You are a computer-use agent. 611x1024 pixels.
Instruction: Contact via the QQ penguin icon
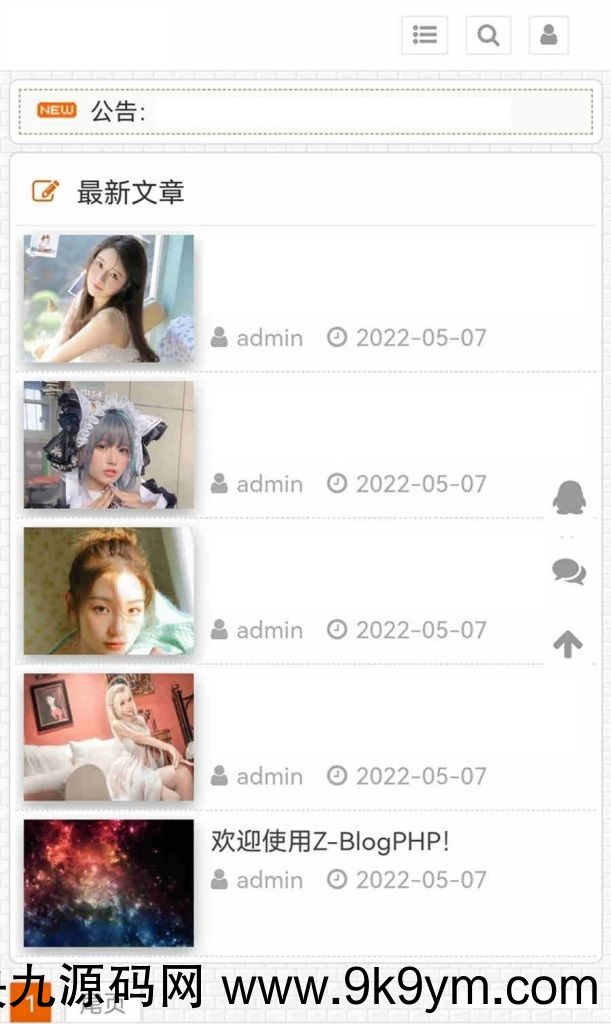(x=569, y=497)
